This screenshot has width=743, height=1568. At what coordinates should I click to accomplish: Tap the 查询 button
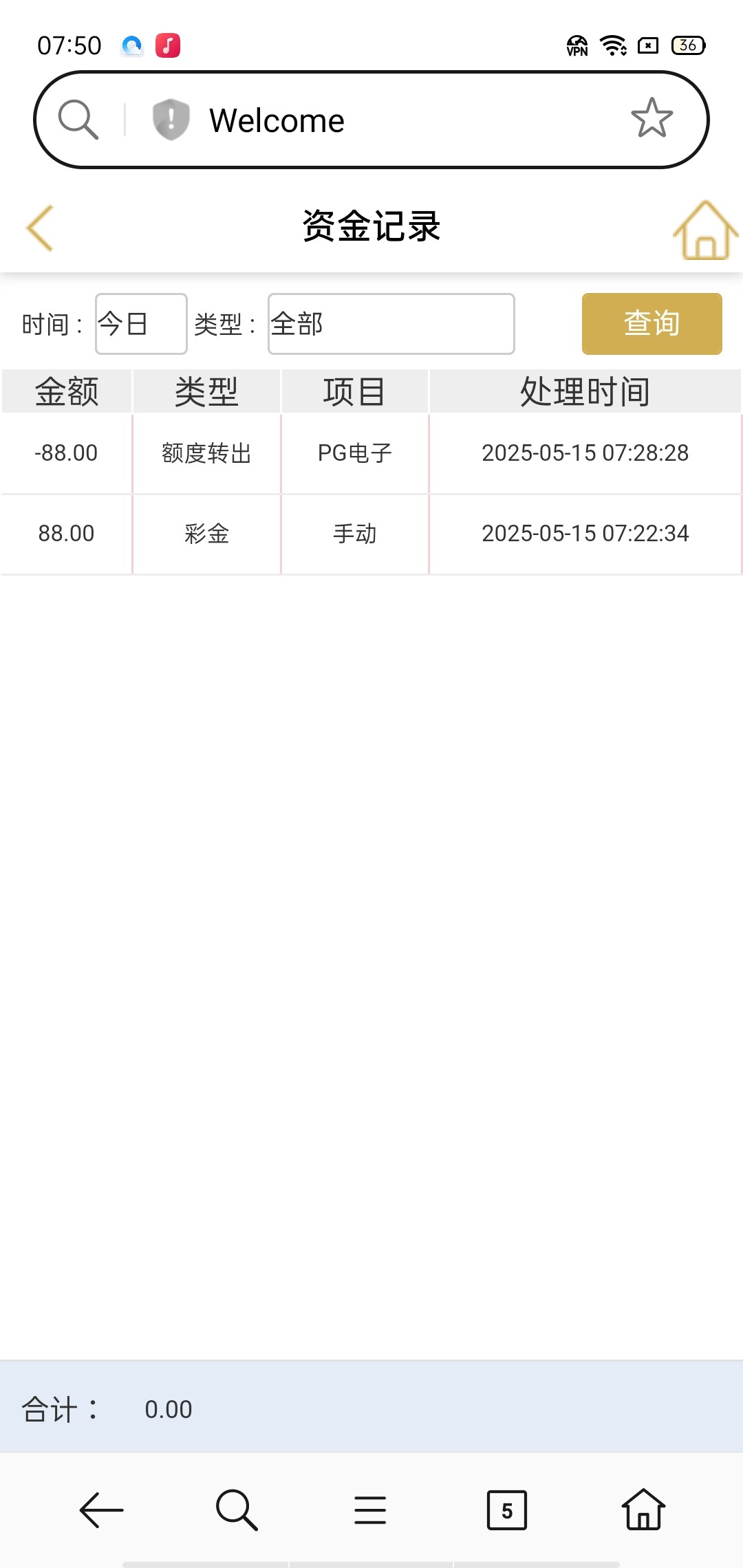pos(652,324)
